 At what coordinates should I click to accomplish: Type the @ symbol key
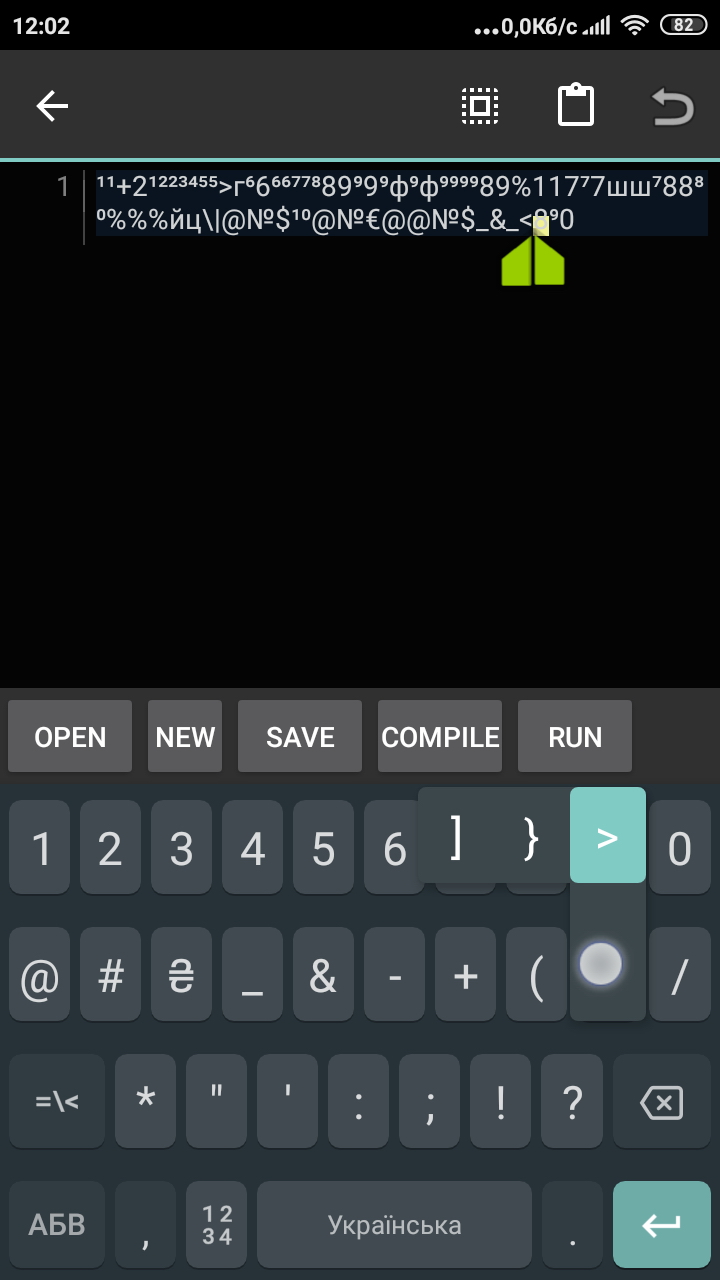[40, 978]
